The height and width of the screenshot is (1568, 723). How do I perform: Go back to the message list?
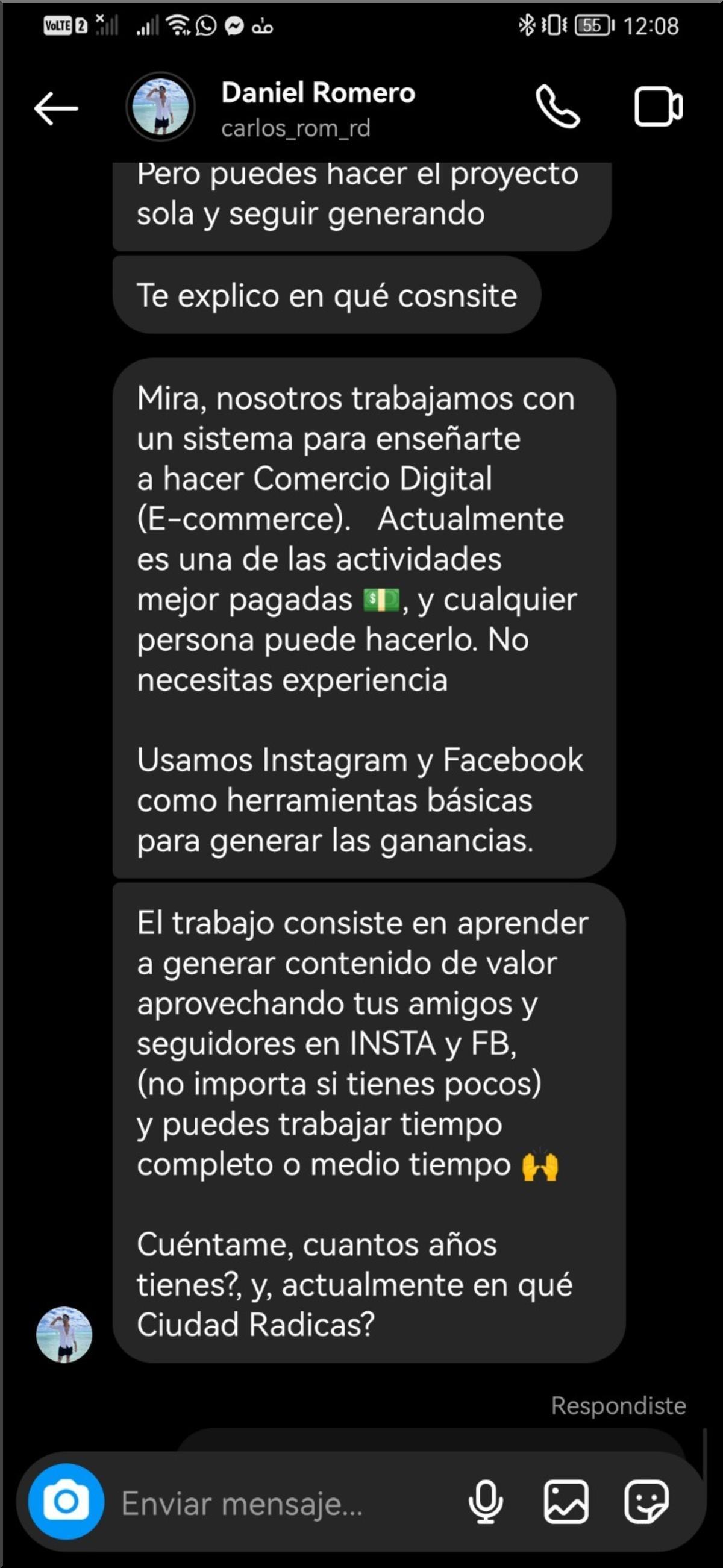coord(56,108)
